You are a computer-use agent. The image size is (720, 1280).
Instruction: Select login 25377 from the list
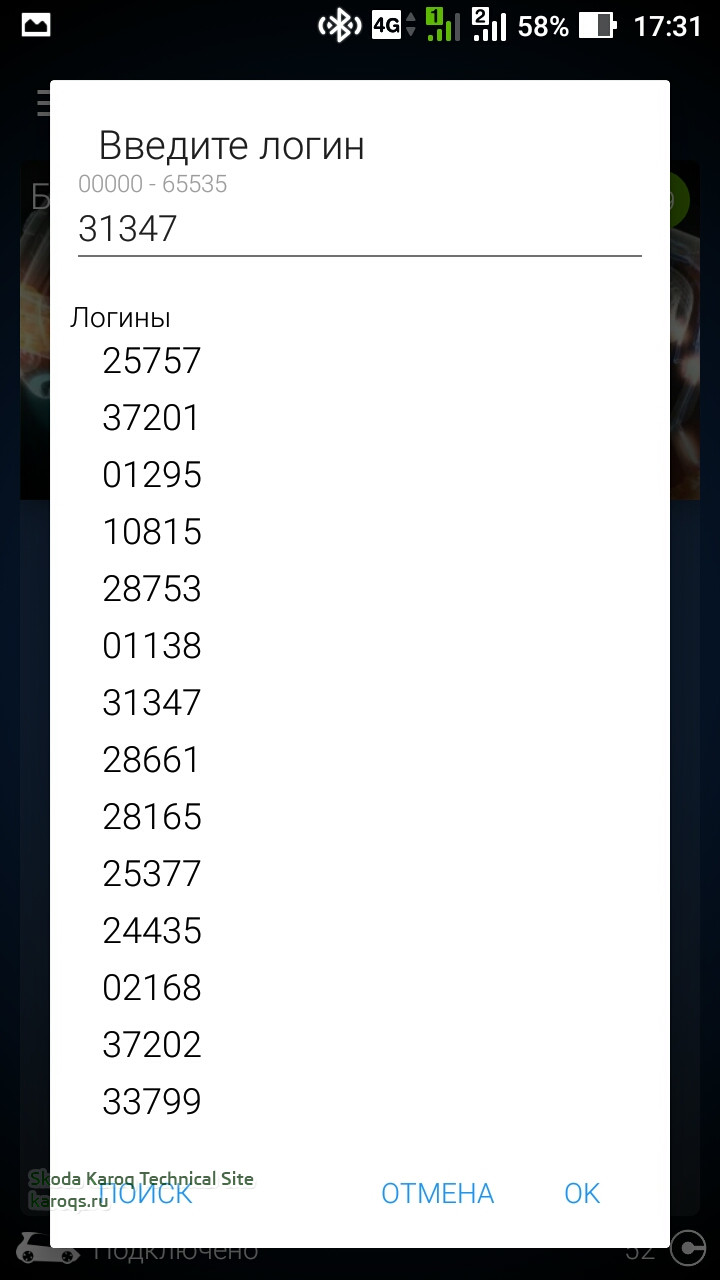point(152,874)
